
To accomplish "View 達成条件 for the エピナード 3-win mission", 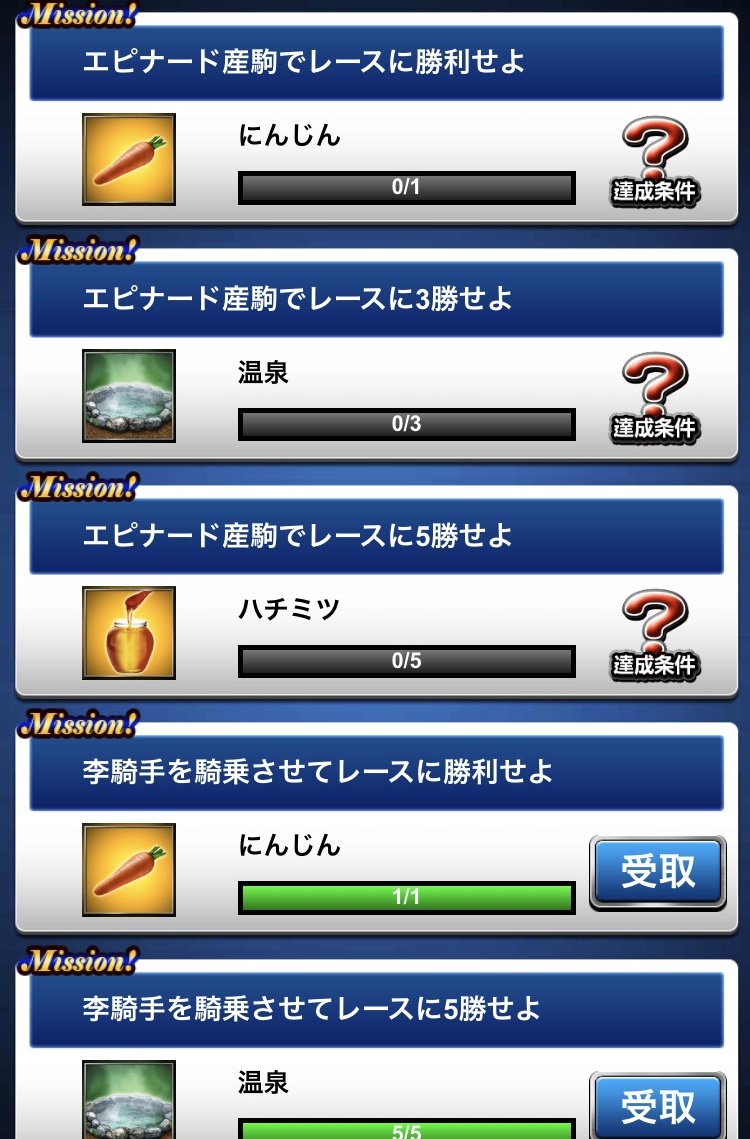I will (x=655, y=399).
